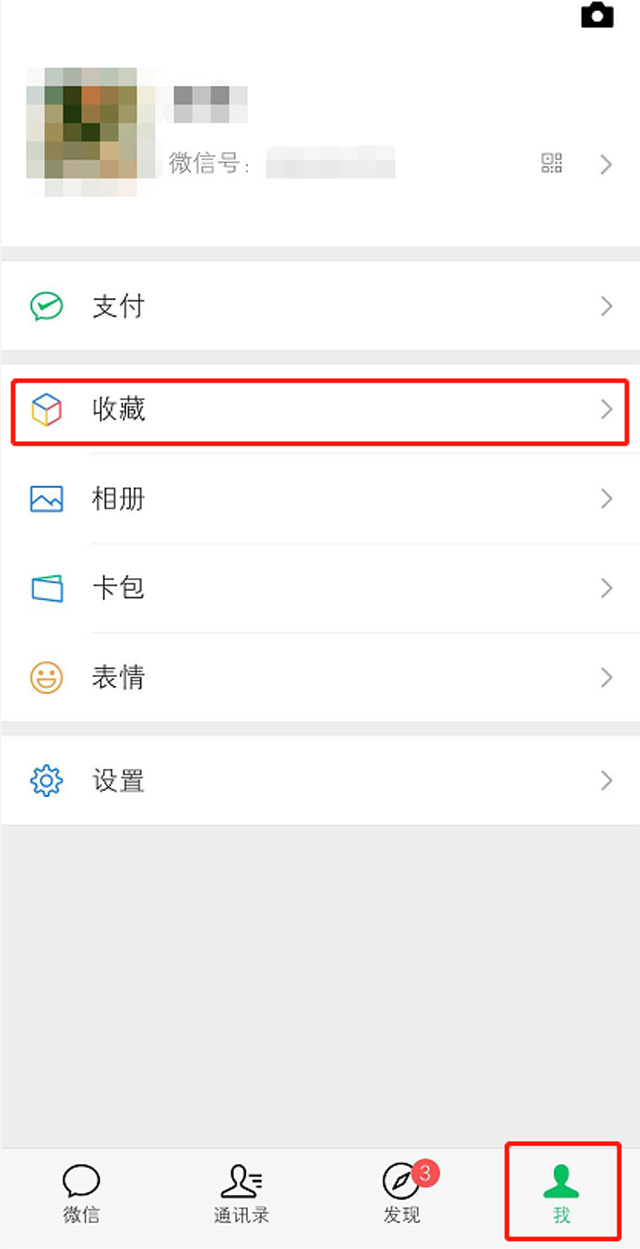Select the 我 tab
This screenshot has width=640, height=1249.
point(561,1195)
